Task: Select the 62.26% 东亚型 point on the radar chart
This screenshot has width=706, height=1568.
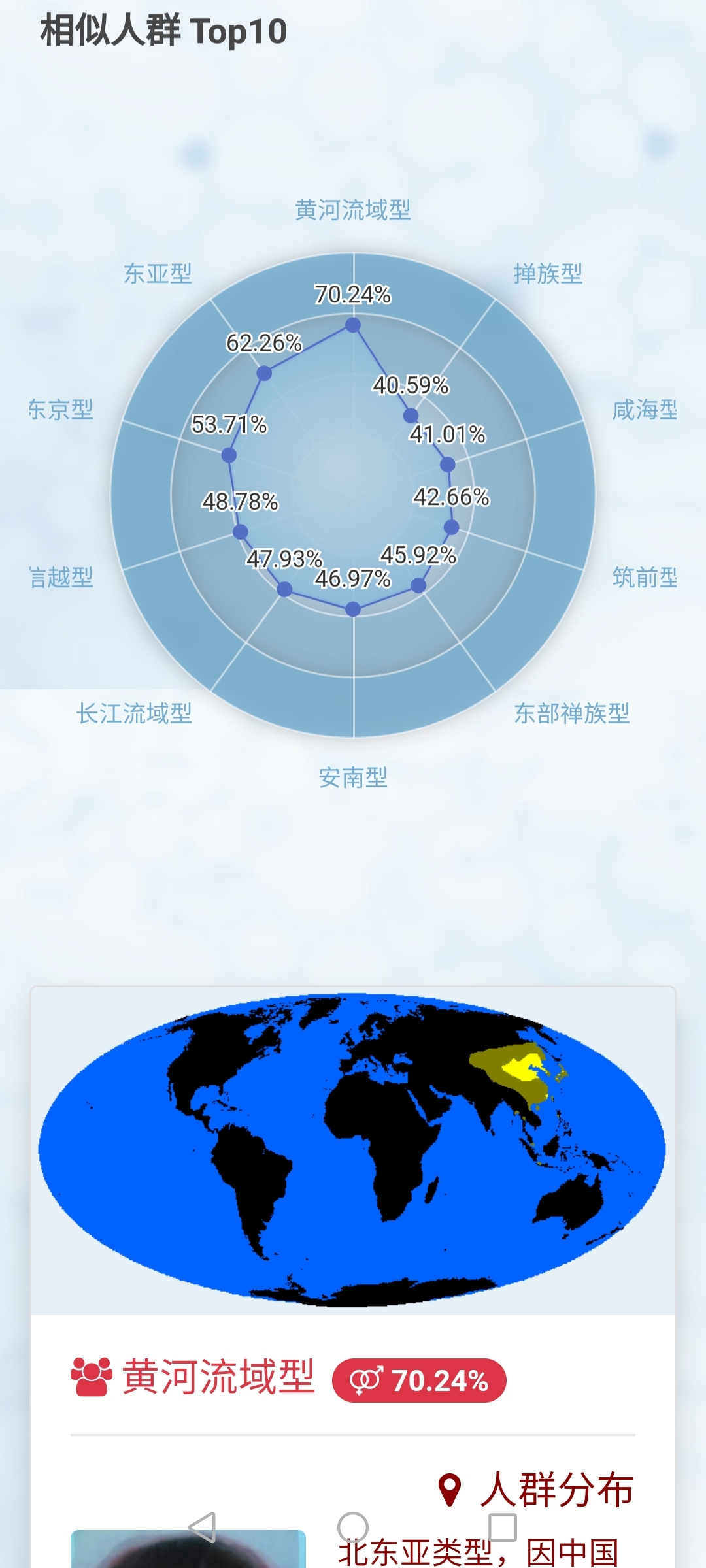Action: [x=264, y=373]
